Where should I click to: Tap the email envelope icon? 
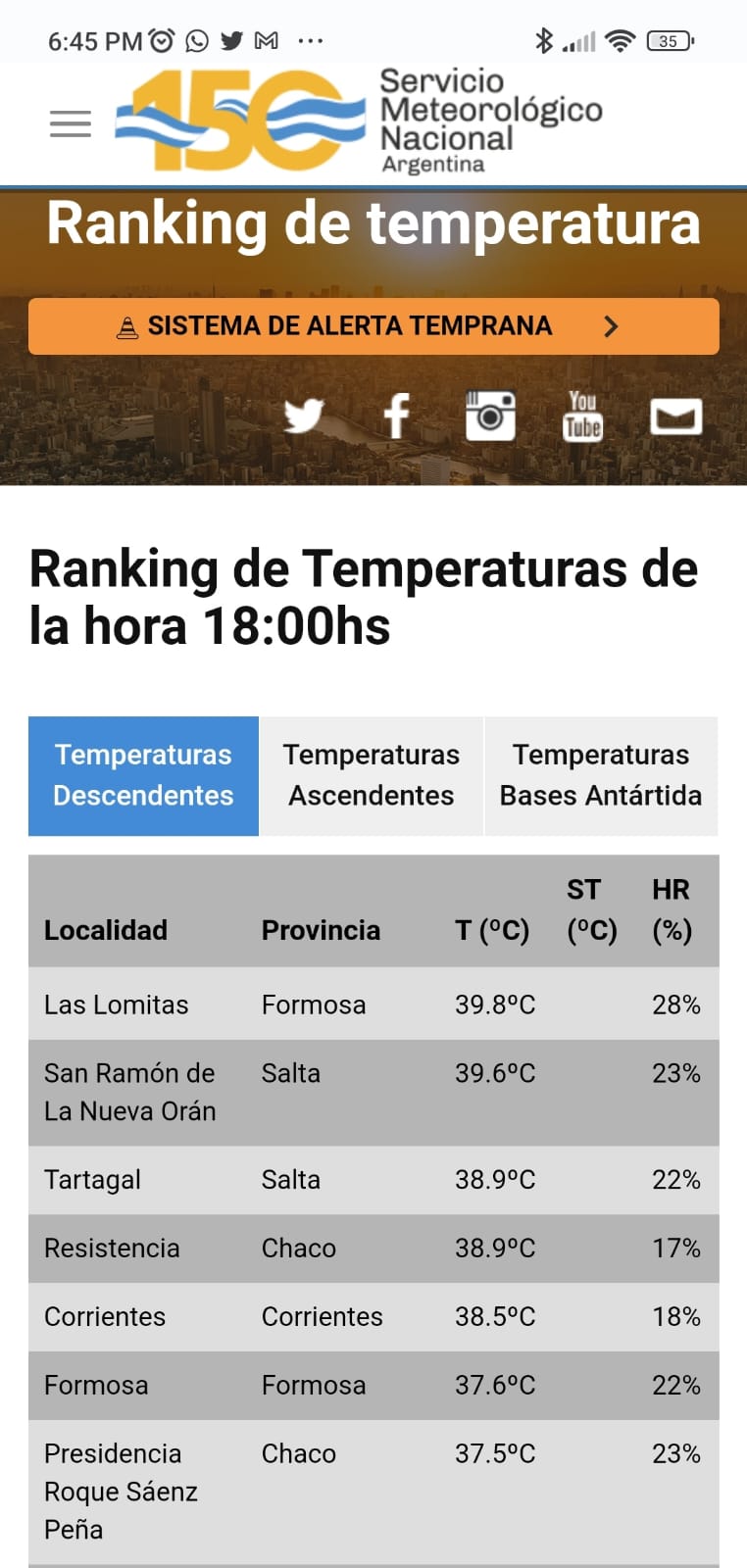tap(676, 416)
